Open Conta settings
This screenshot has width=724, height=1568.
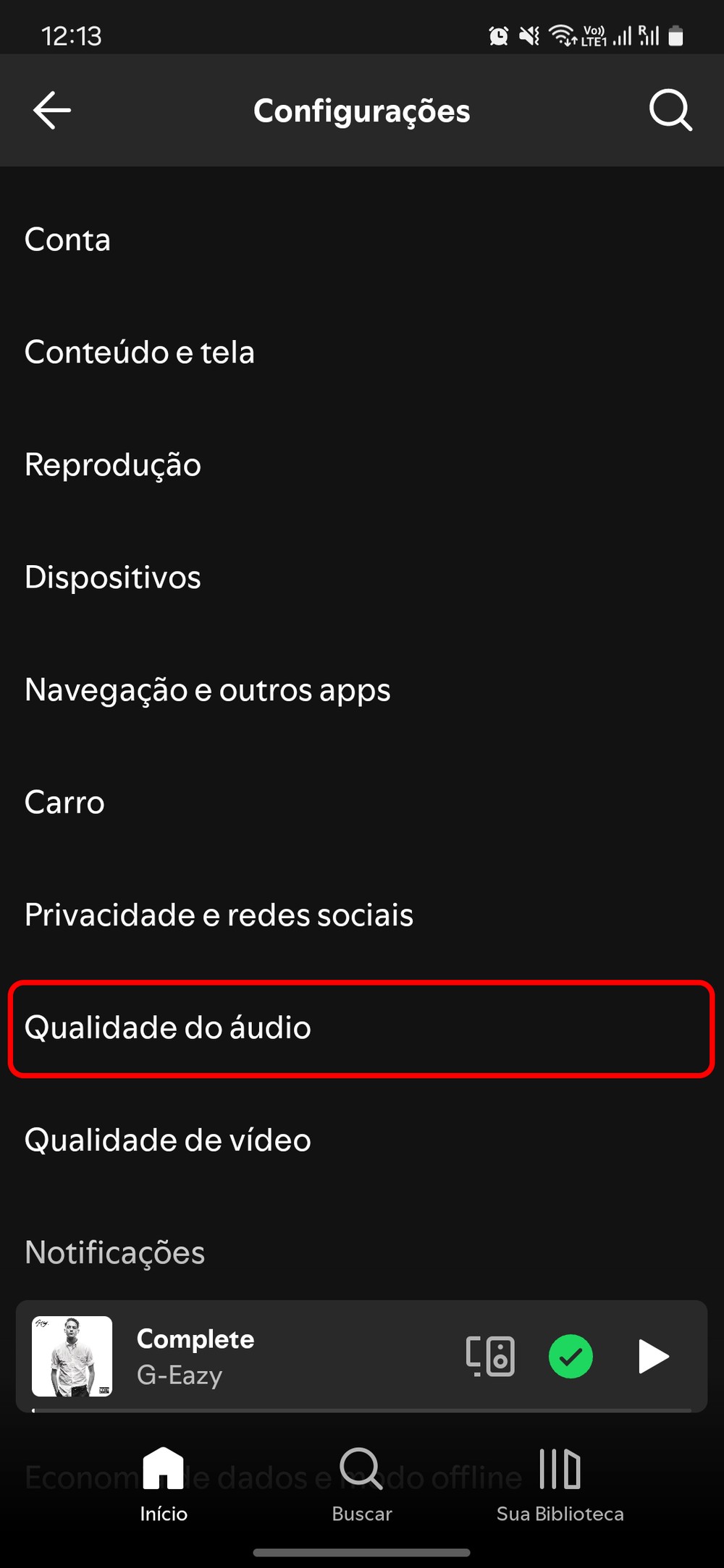coord(67,240)
